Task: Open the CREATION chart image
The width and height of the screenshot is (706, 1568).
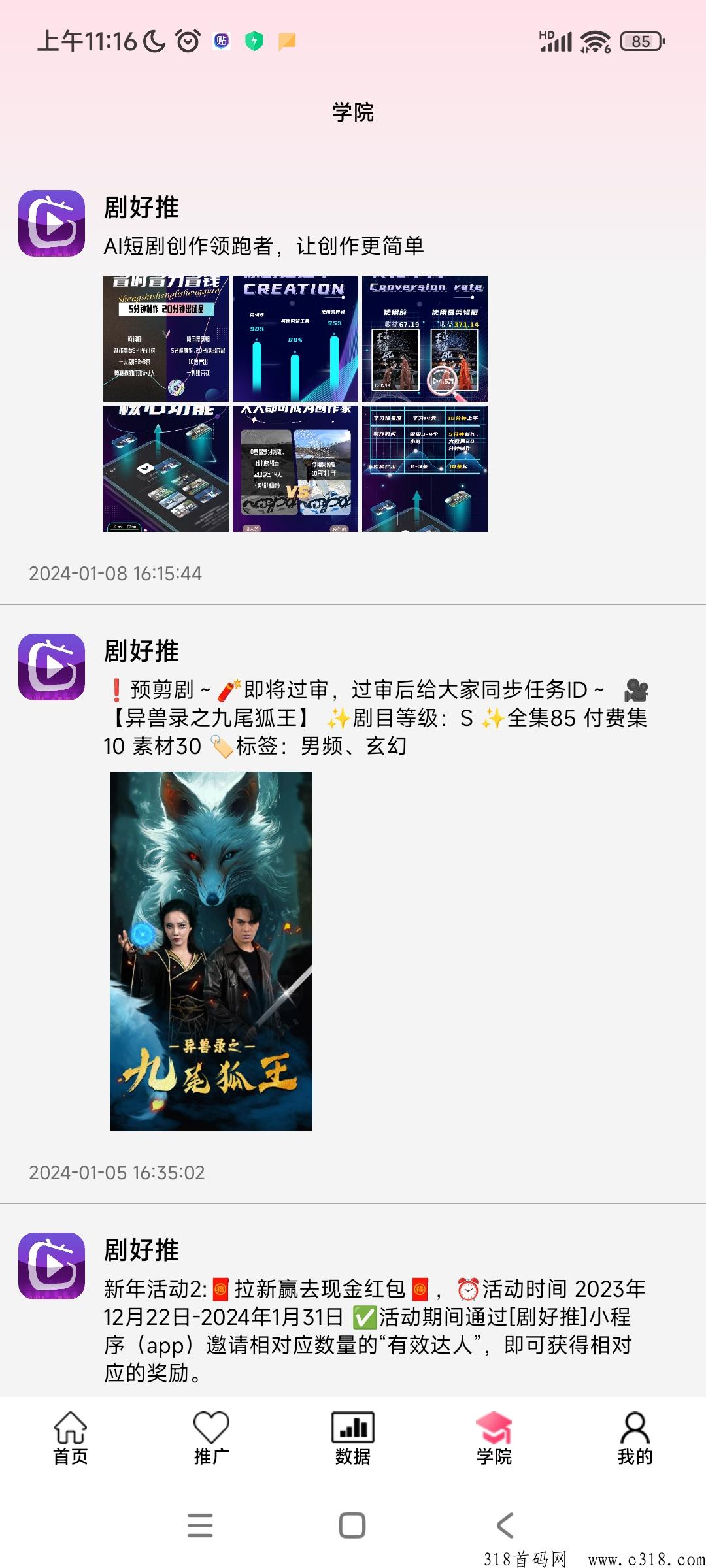Action: click(295, 338)
